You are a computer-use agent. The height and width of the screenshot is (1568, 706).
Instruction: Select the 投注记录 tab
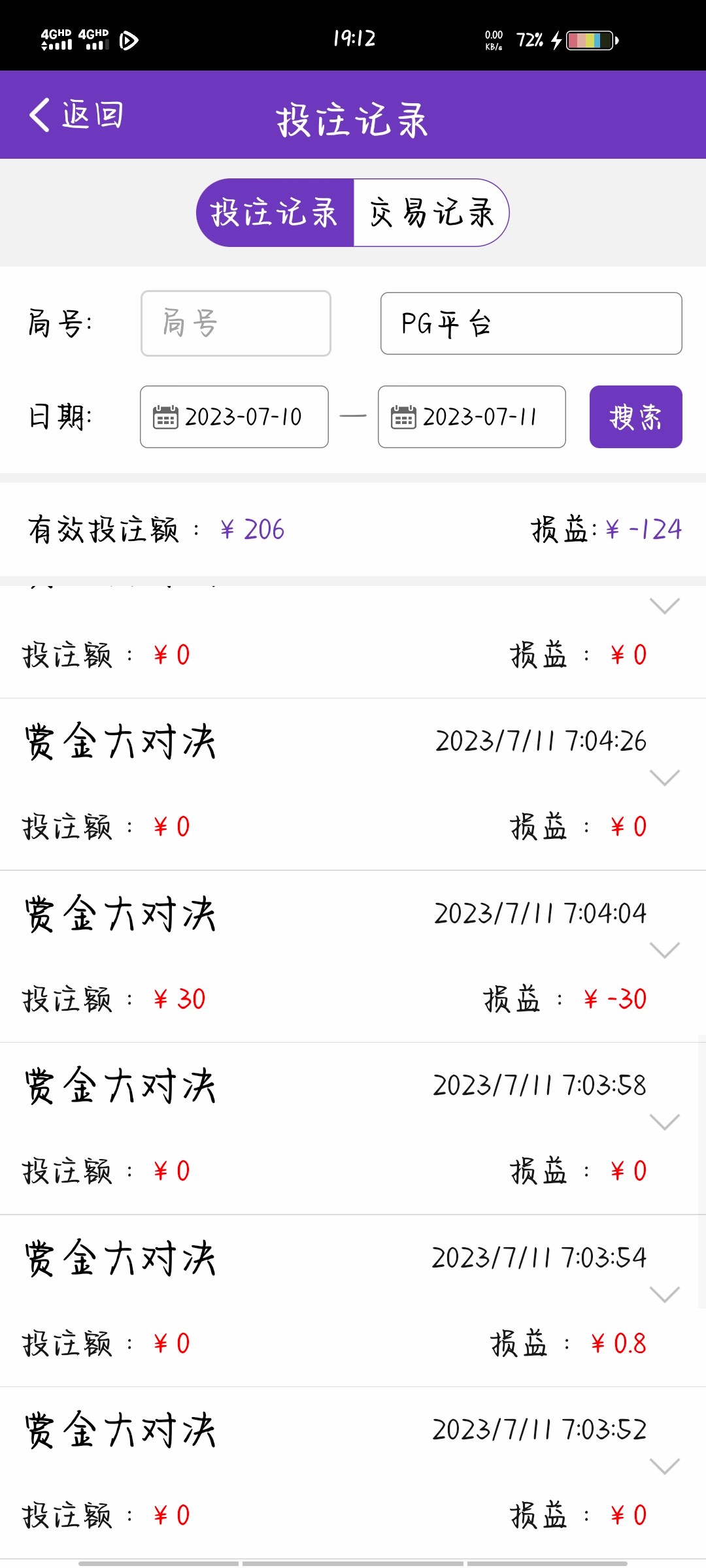[x=275, y=212]
